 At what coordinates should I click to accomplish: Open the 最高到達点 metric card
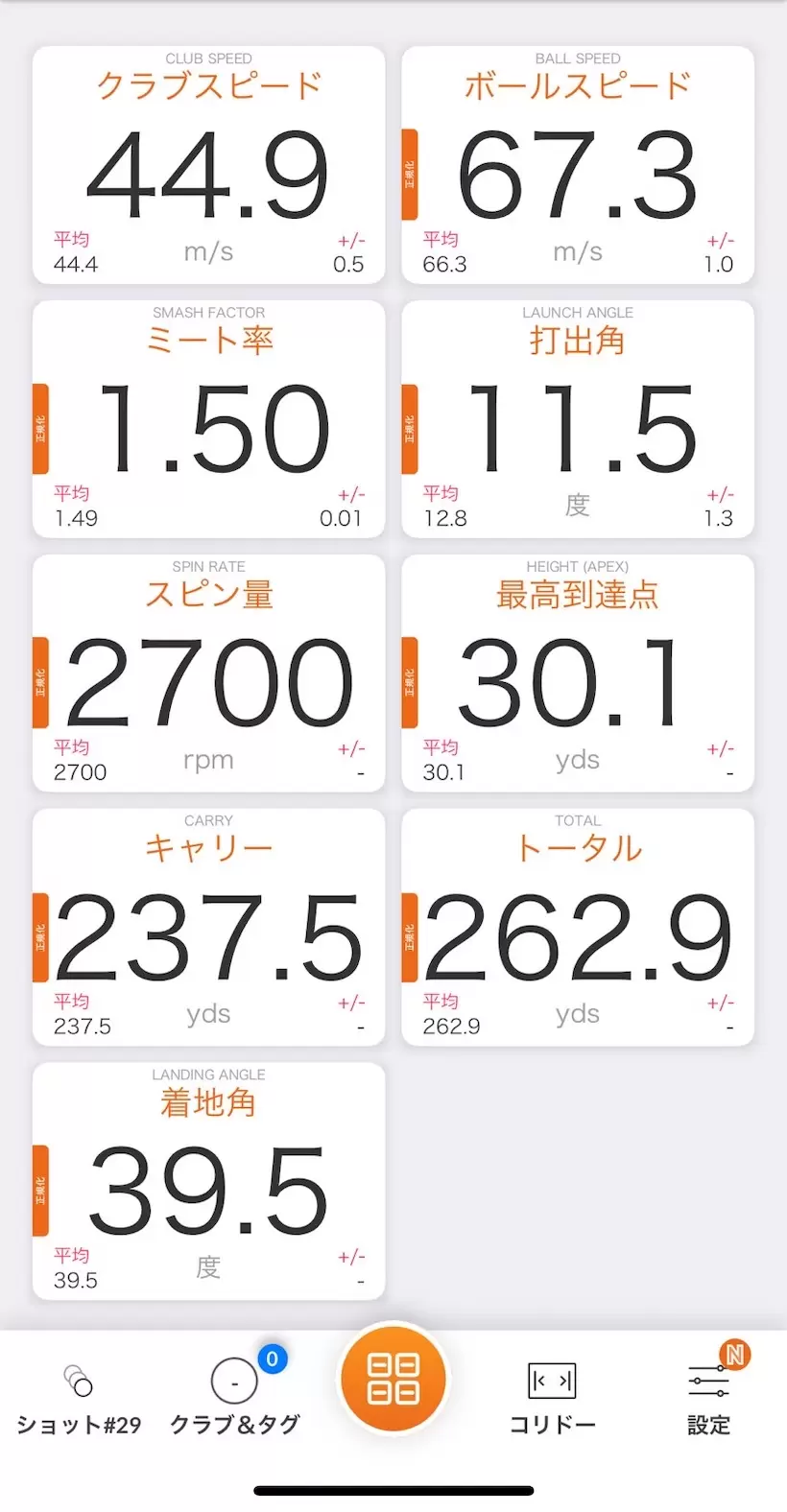coord(577,672)
